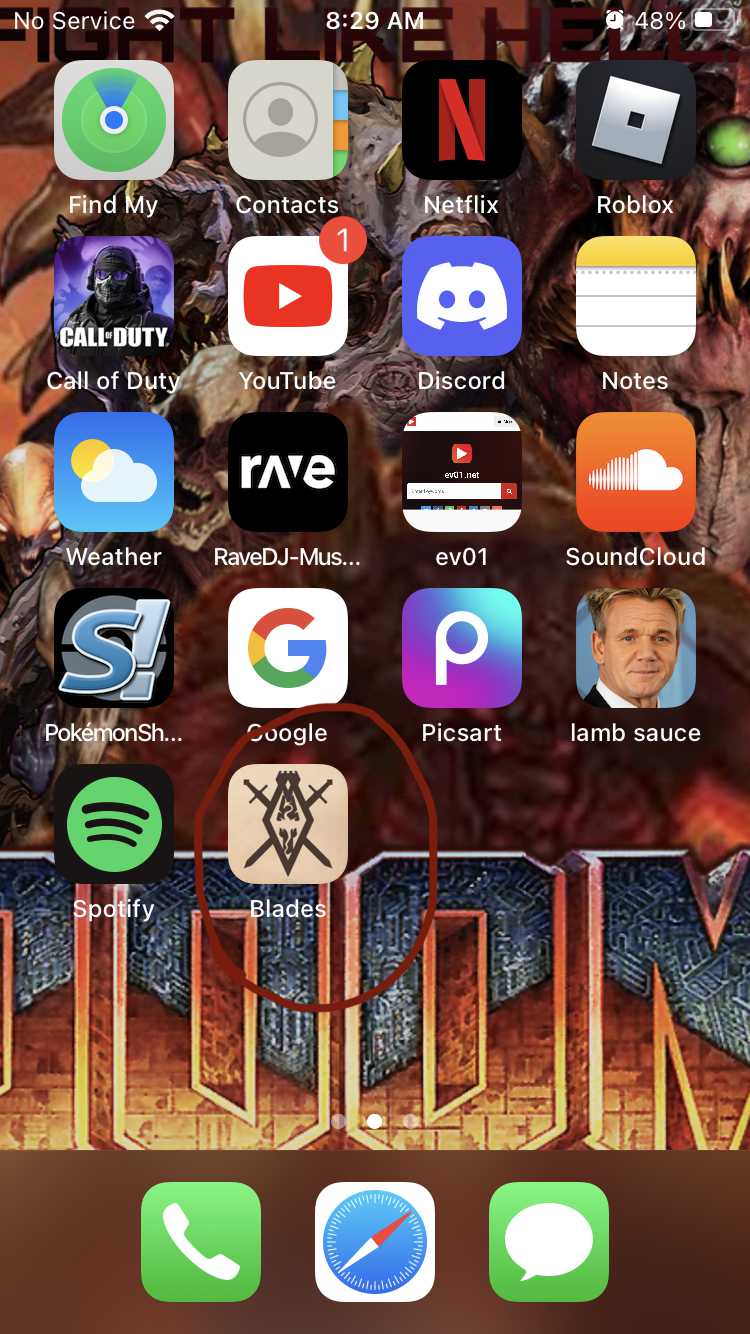Open Safari from the dock
The width and height of the screenshot is (750, 1334).
click(x=374, y=1242)
